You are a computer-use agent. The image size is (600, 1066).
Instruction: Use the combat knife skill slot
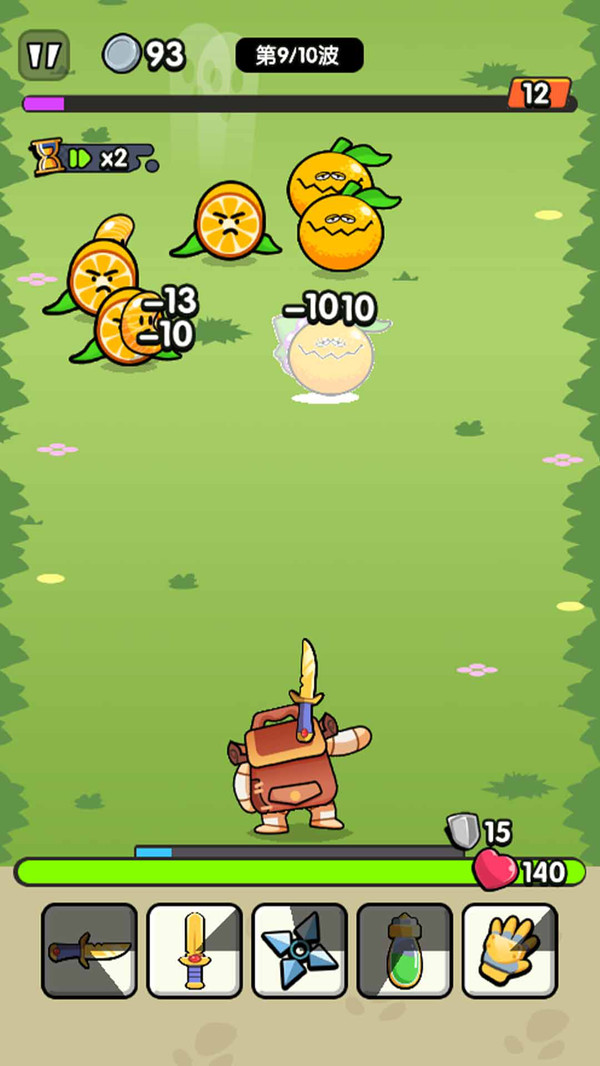pyautogui.click(x=89, y=950)
